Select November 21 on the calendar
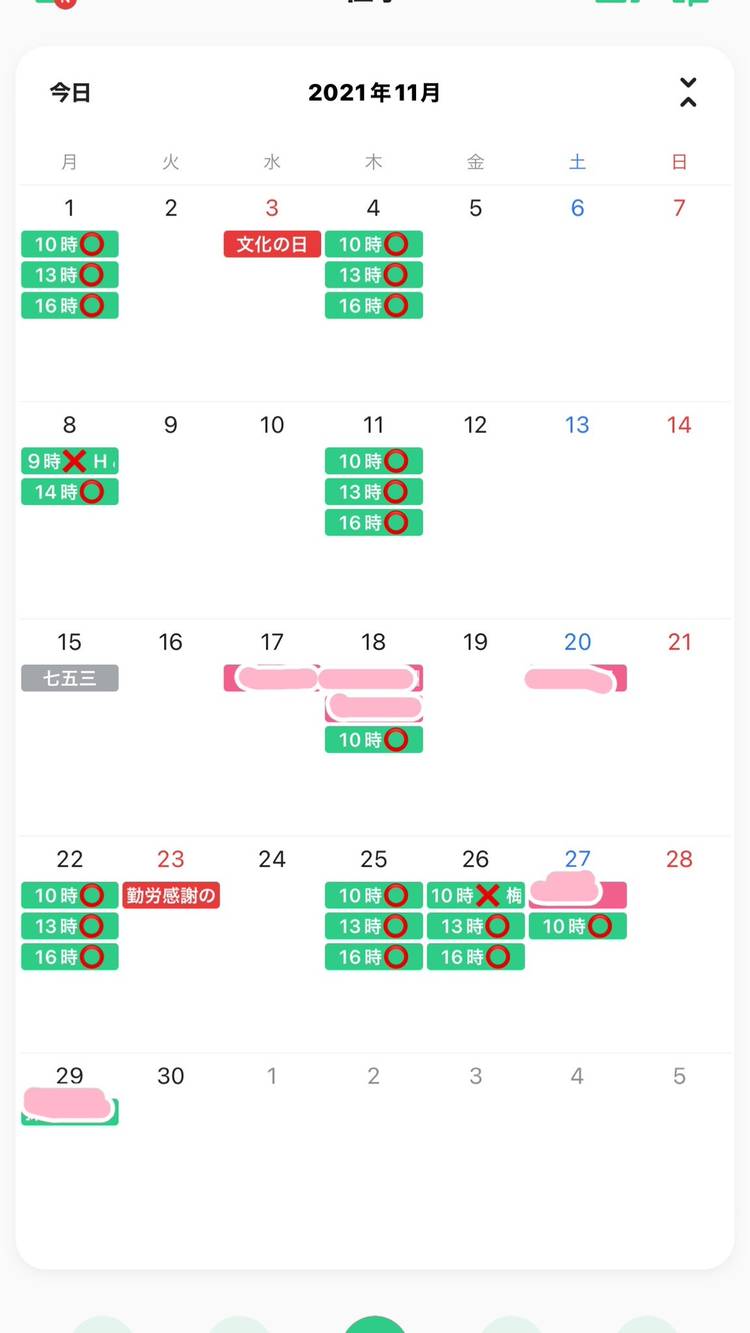This screenshot has height=1333, width=750. click(679, 642)
